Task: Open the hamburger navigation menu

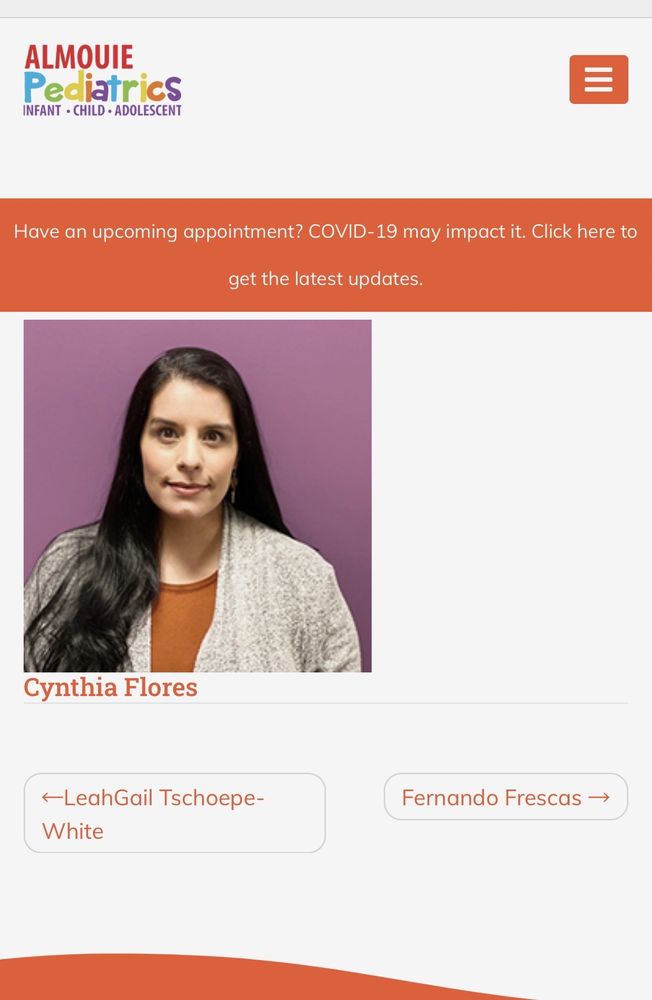Action: [598, 80]
